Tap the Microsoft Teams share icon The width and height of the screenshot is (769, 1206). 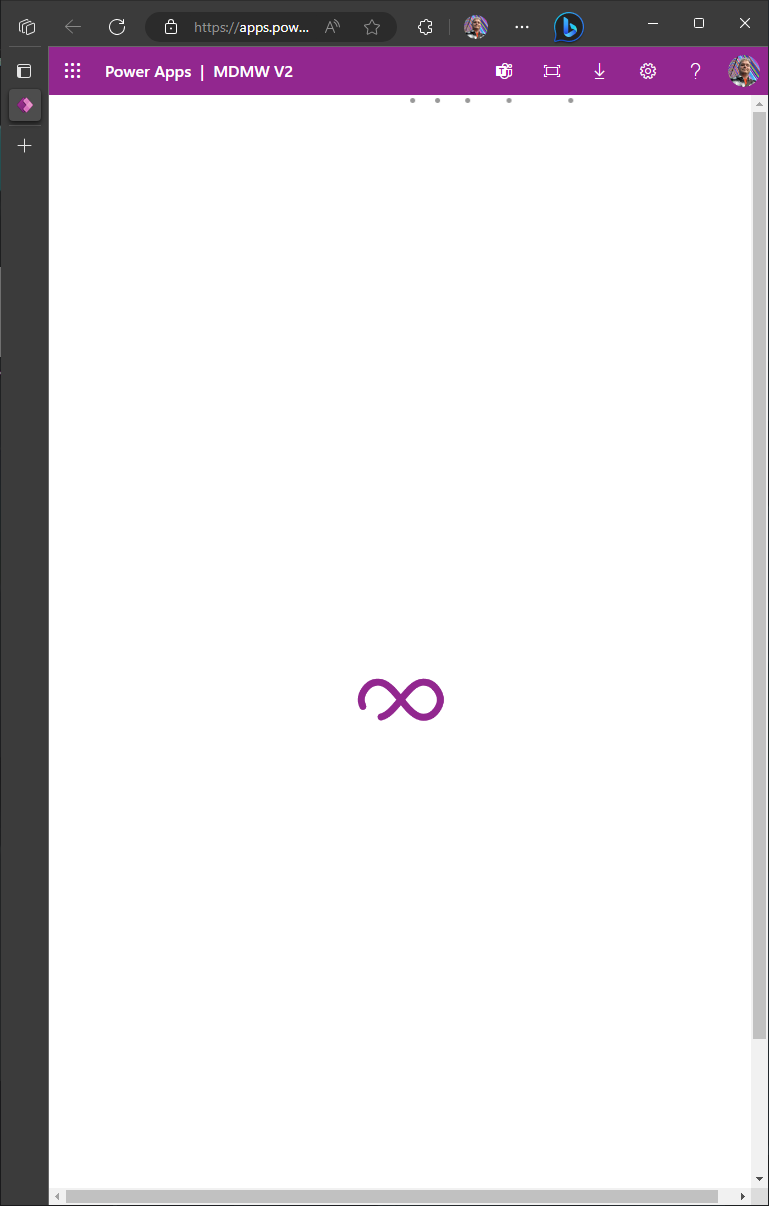504,71
